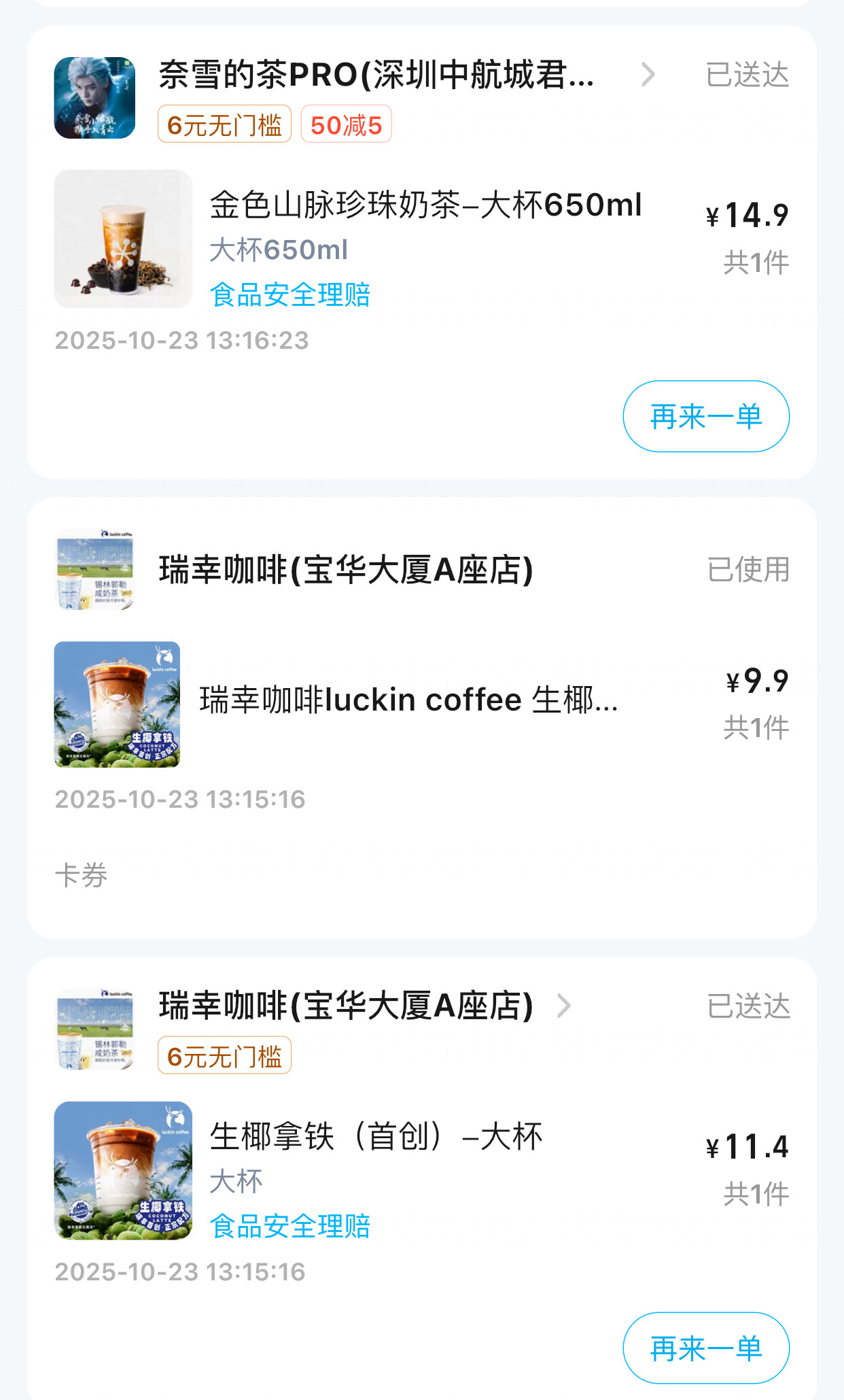Image resolution: width=844 pixels, height=1400 pixels.
Task: Tap the 6元无门槛 coupon under 奈雪的茶PRO
Action: 224,124
